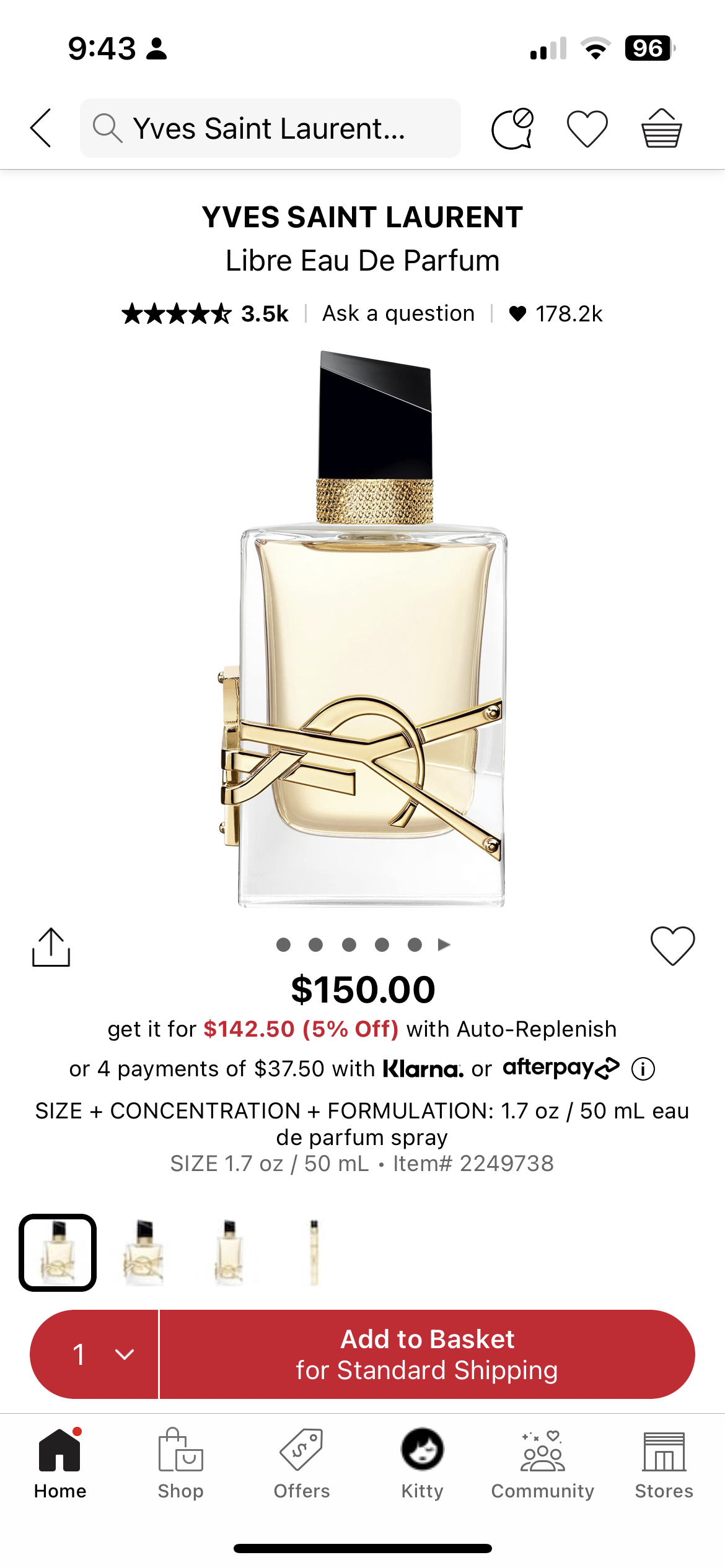725x1568 pixels.
Task: Open the Klarna/Afterpay info icon
Action: (x=643, y=1069)
